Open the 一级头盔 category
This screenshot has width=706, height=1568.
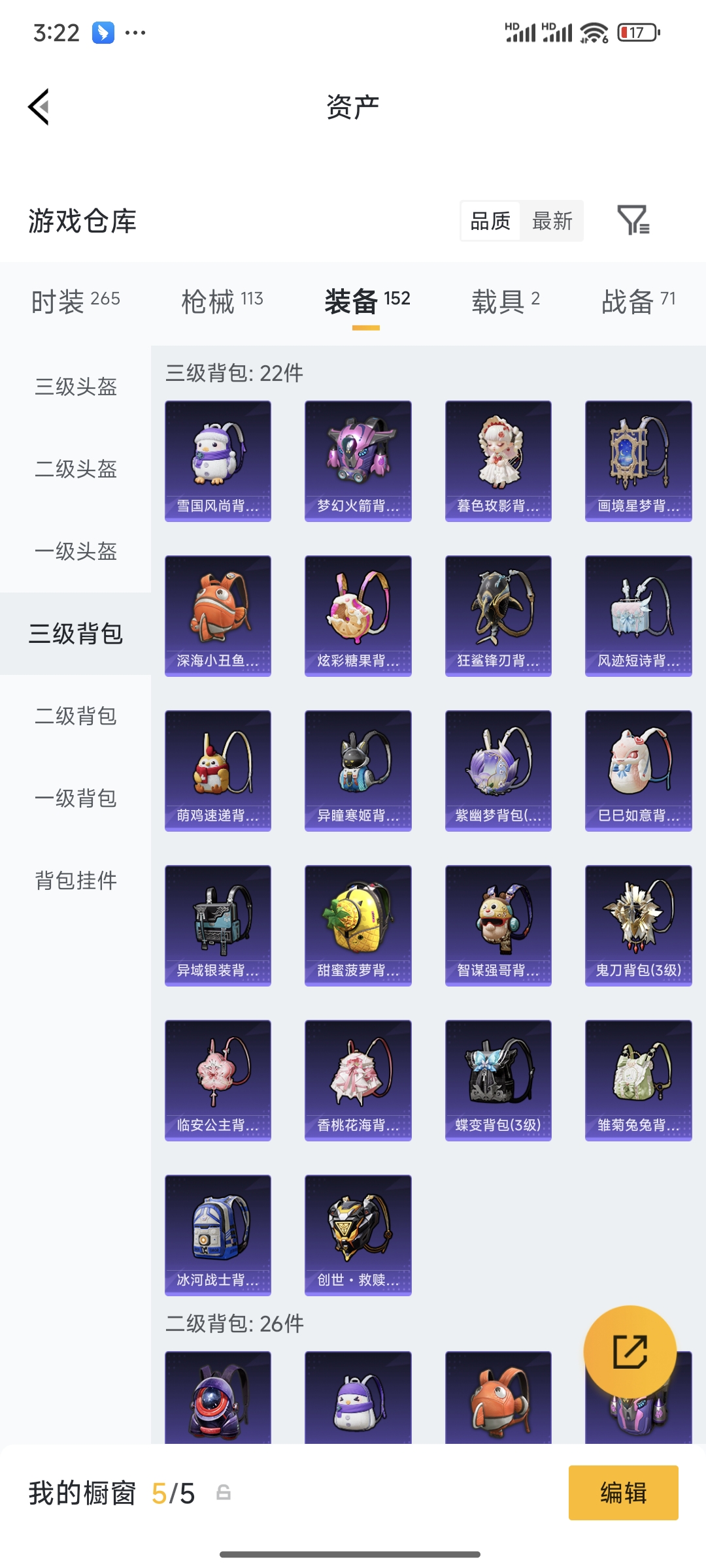click(x=74, y=552)
